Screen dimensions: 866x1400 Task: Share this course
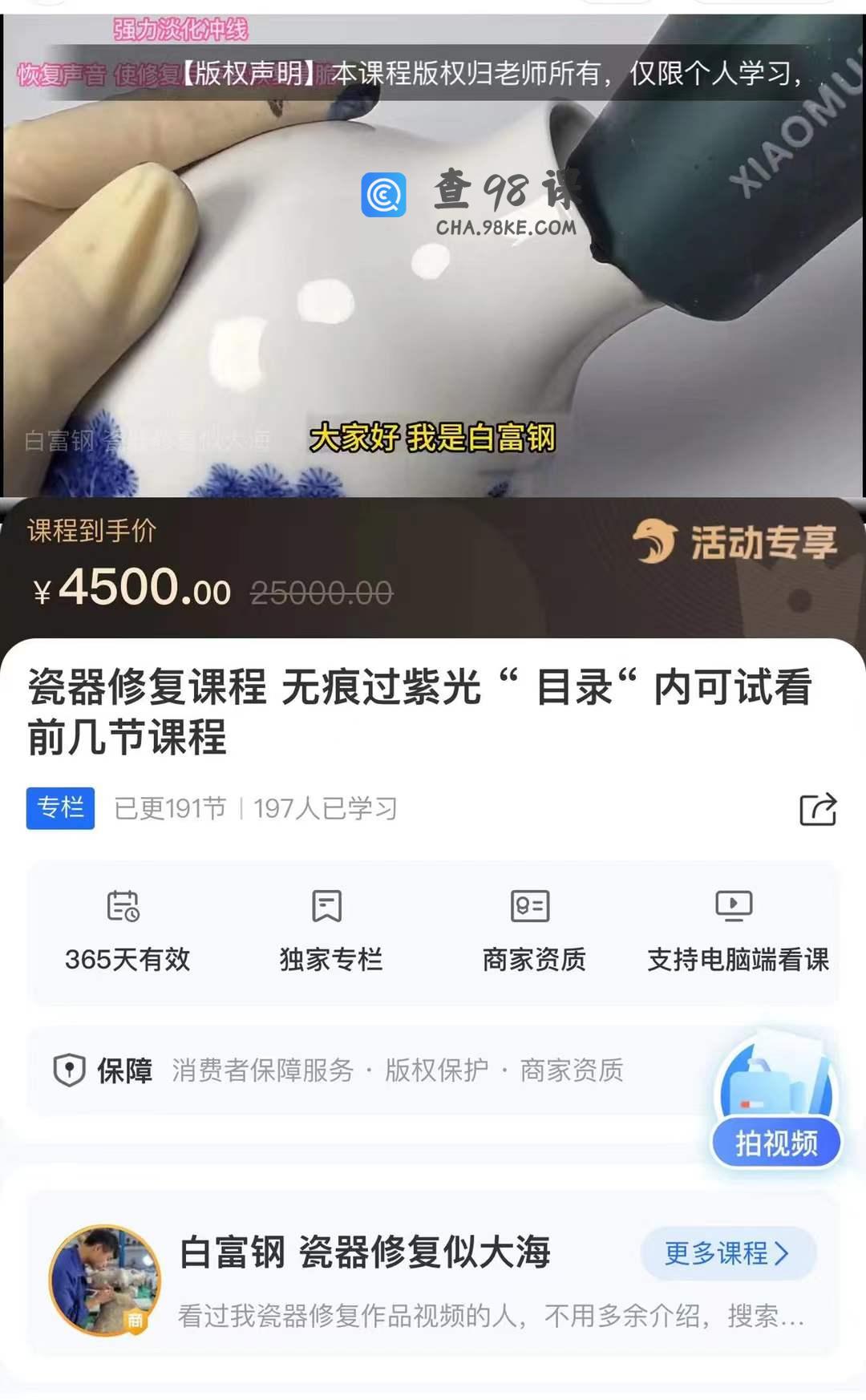coord(818,809)
